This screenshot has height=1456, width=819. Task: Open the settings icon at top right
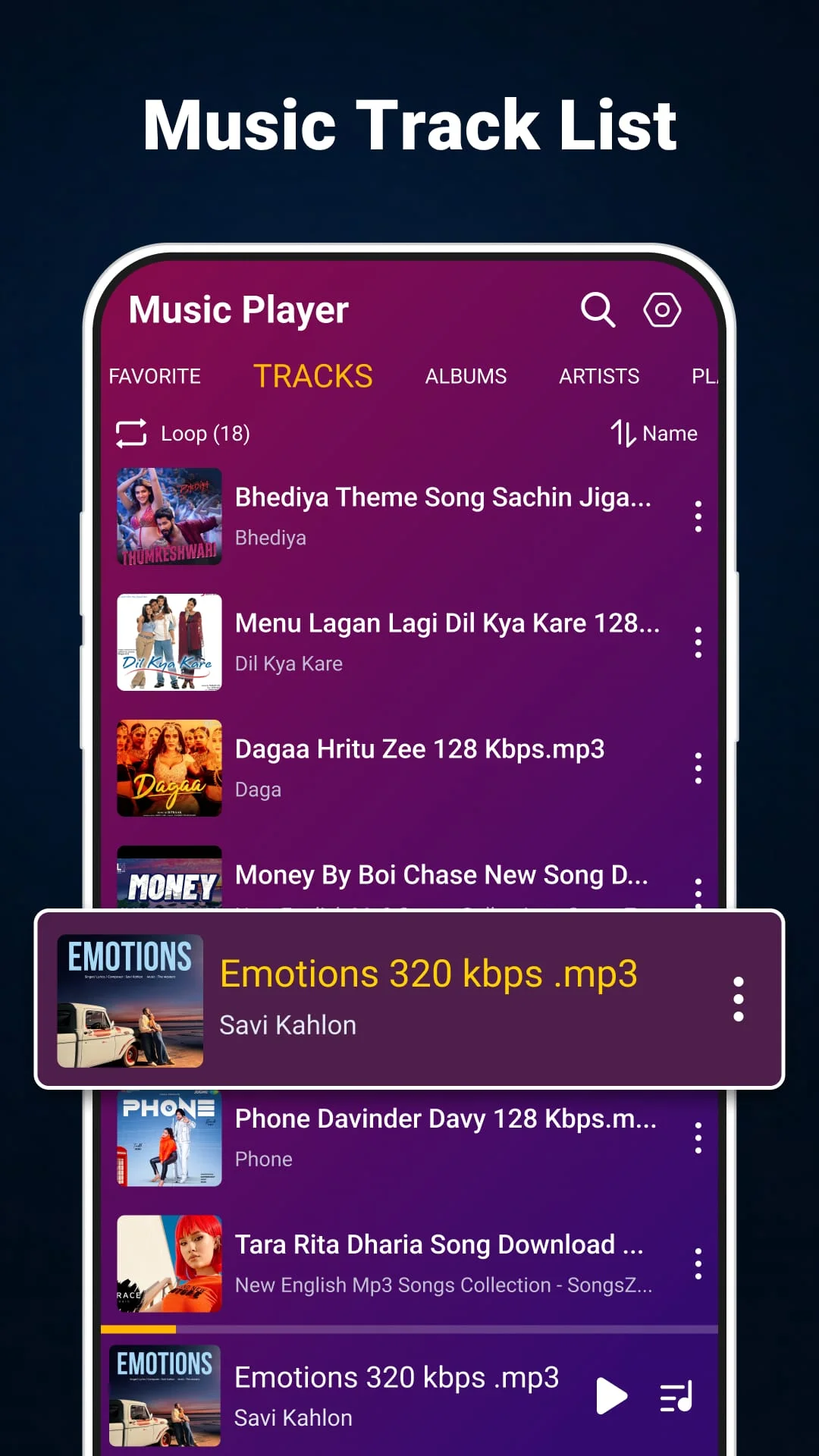point(662,309)
